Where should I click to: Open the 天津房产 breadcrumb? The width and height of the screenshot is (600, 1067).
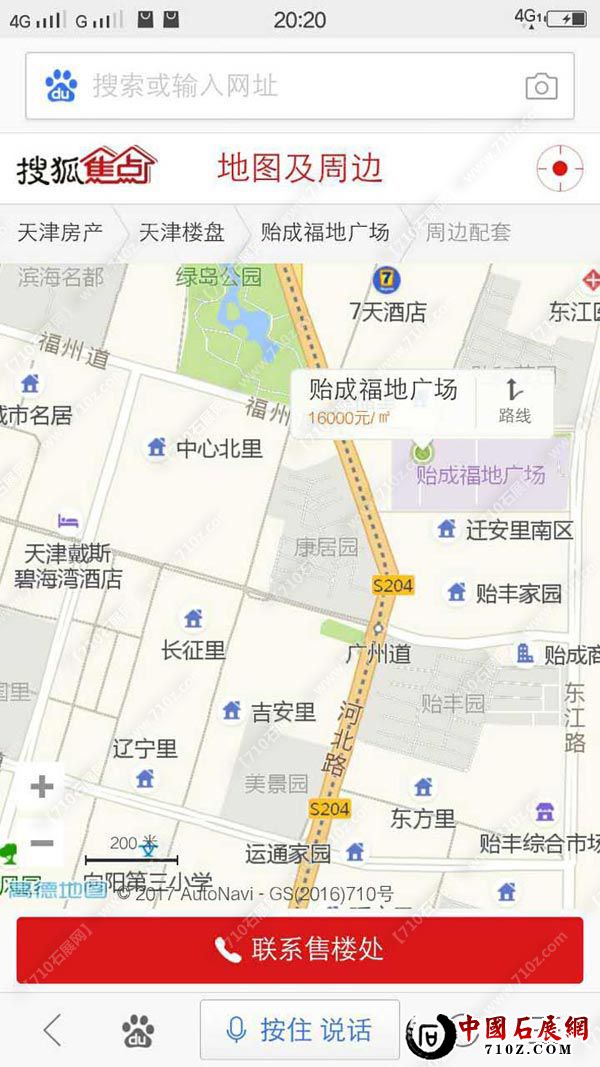pos(60,233)
